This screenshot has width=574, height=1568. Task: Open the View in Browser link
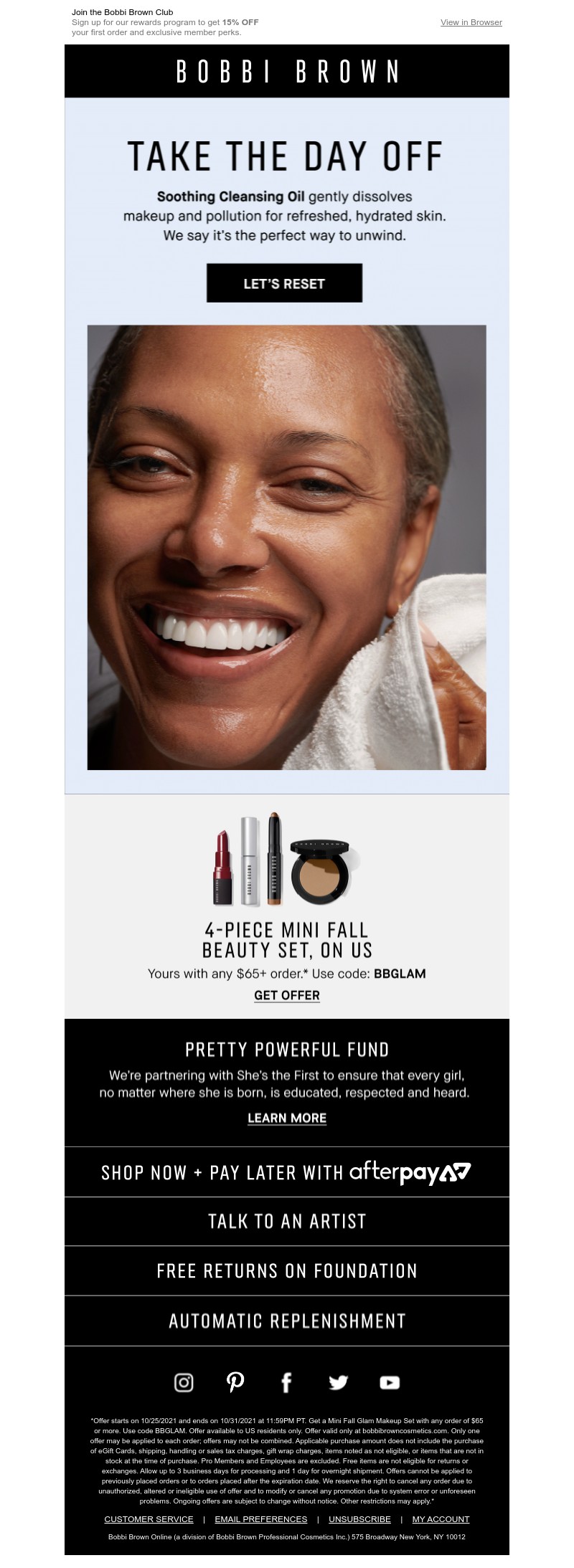pyautogui.click(x=471, y=22)
